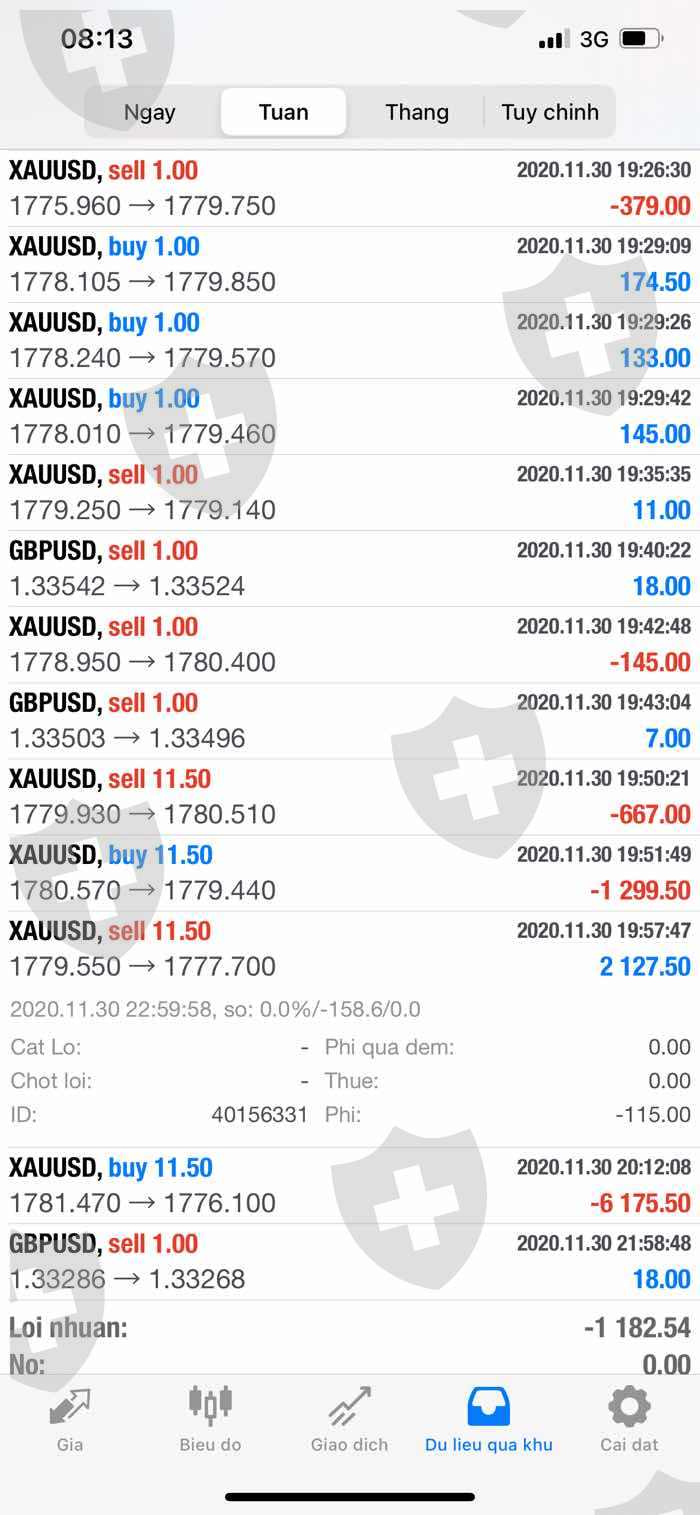
Task: Open Cai dat settings
Action: click(629, 1419)
